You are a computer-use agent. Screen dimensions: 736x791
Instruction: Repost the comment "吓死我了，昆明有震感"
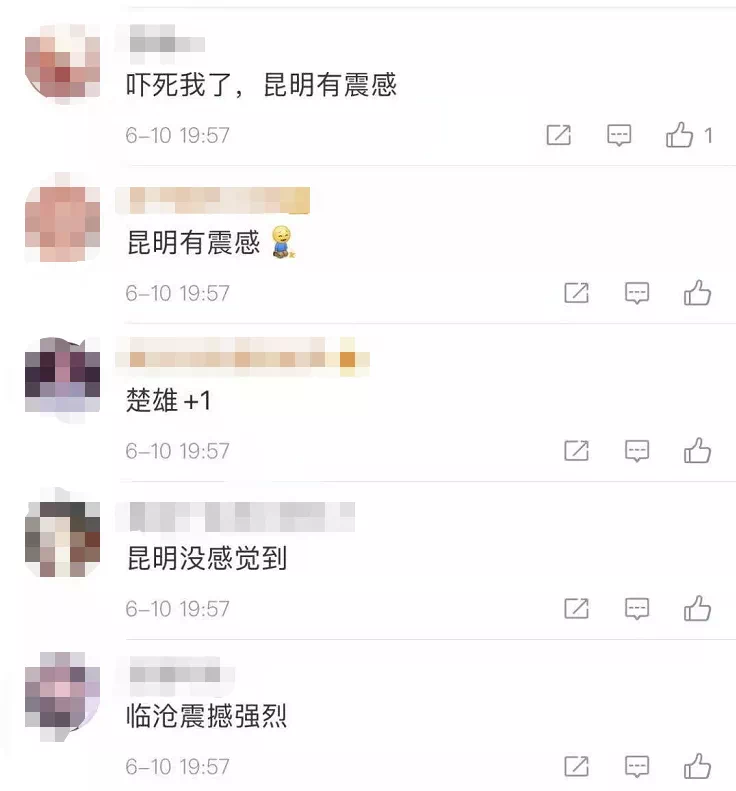(x=559, y=135)
